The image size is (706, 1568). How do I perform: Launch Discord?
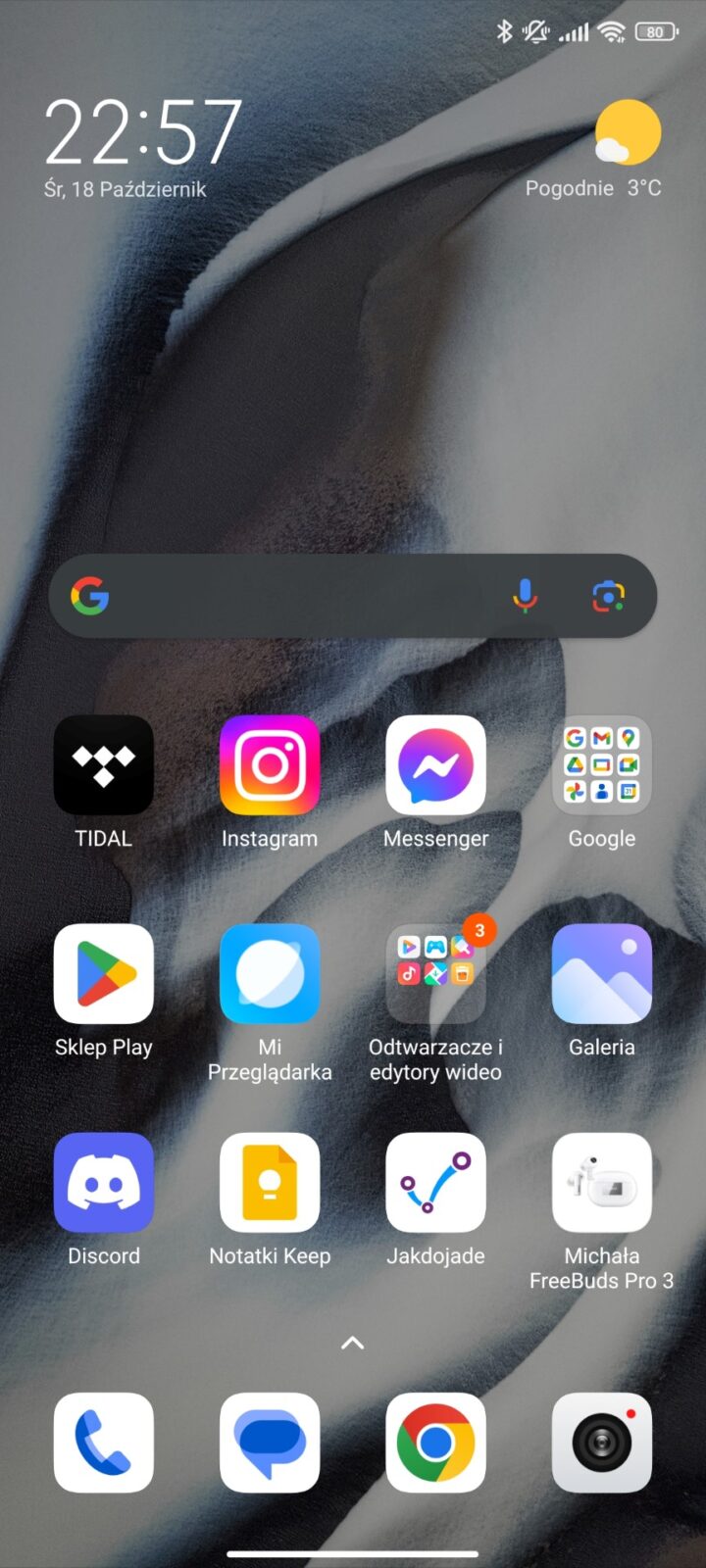[x=103, y=1183]
